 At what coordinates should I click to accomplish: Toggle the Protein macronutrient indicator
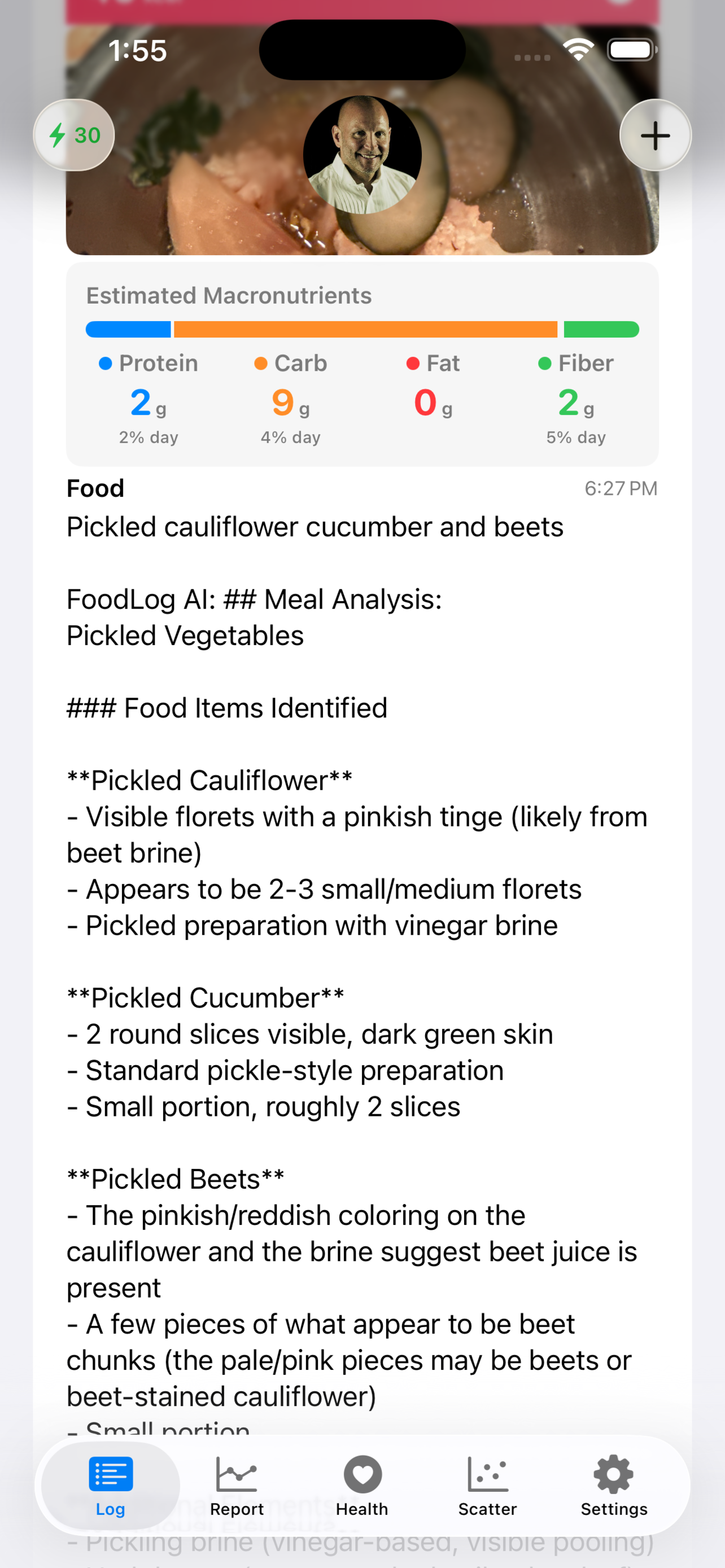(x=149, y=363)
